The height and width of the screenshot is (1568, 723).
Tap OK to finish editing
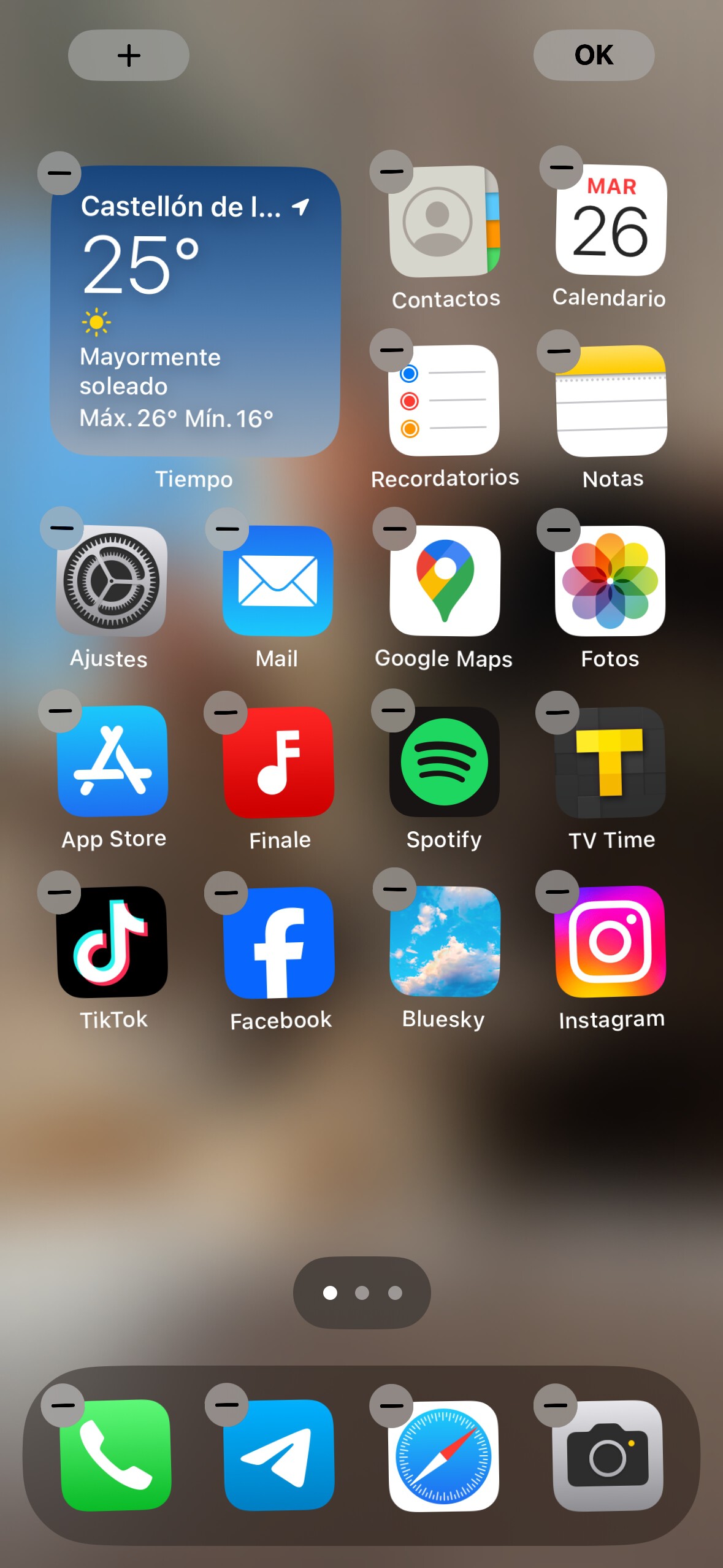click(592, 55)
